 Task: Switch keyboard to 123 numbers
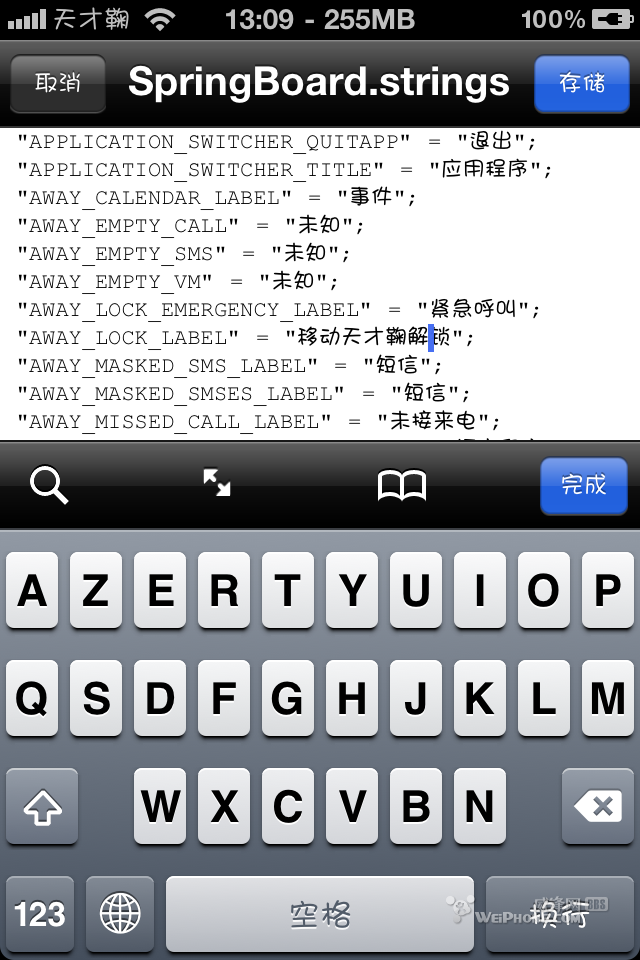tap(40, 914)
